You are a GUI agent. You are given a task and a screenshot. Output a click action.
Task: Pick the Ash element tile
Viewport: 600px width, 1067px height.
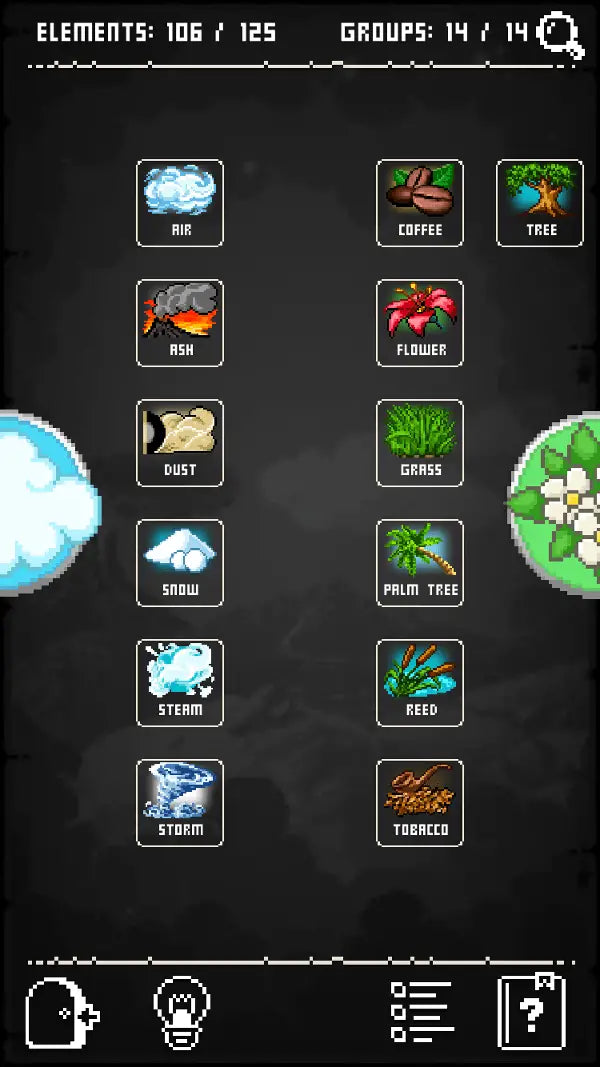(x=180, y=323)
